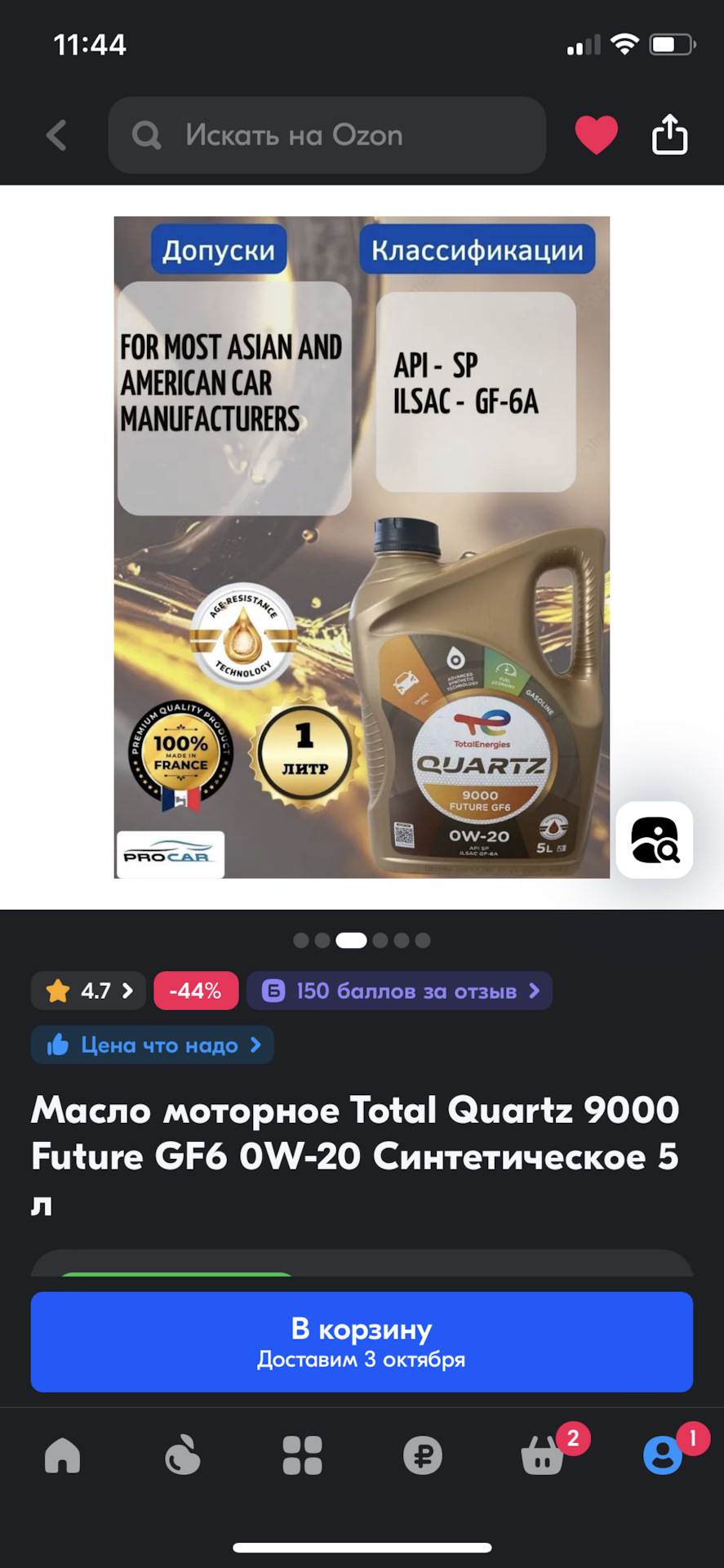
Task: Open the catalog grid tab
Action: pyautogui.click(x=302, y=1455)
